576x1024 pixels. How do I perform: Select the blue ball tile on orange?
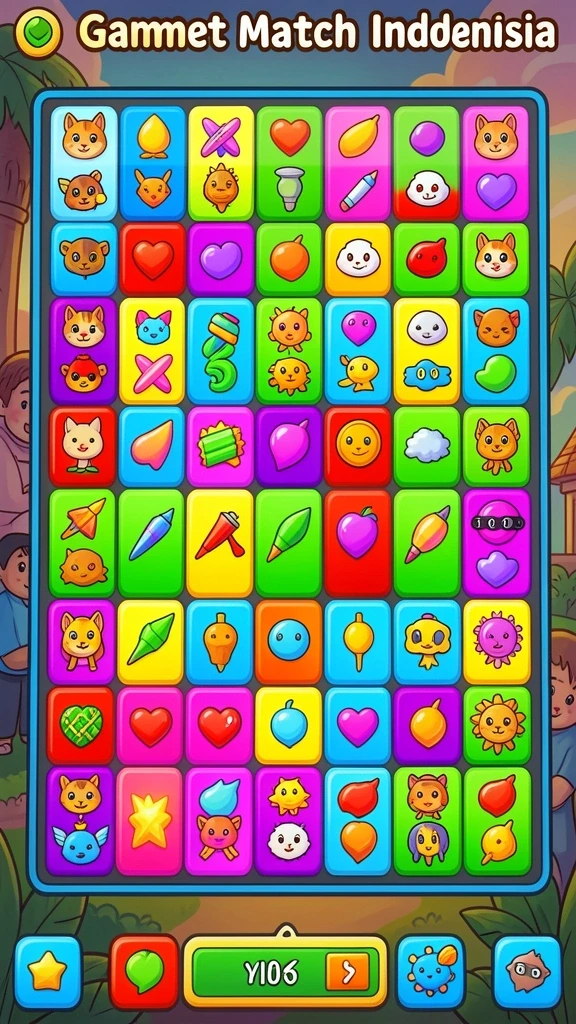(288, 642)
